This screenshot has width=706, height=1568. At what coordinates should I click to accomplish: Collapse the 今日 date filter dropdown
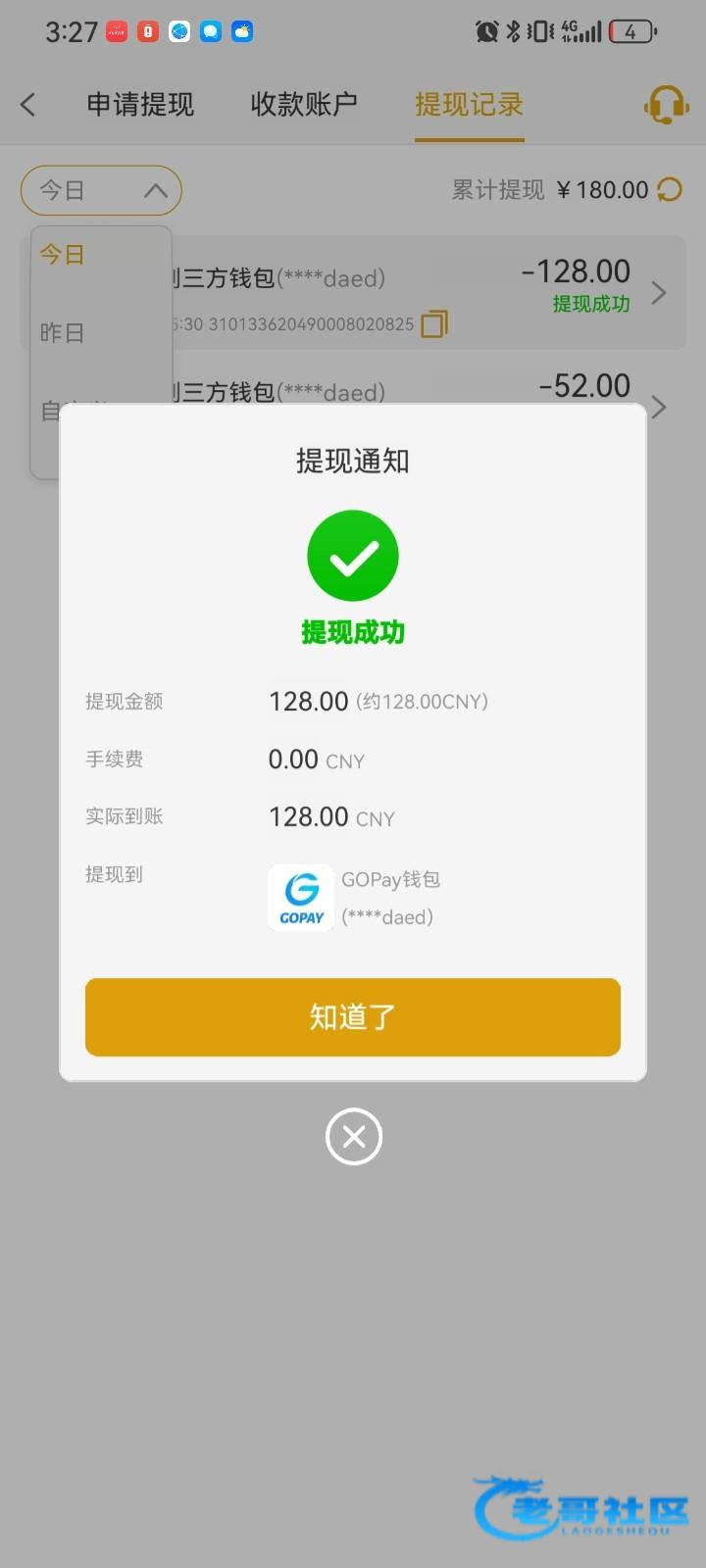coord(101,190)
